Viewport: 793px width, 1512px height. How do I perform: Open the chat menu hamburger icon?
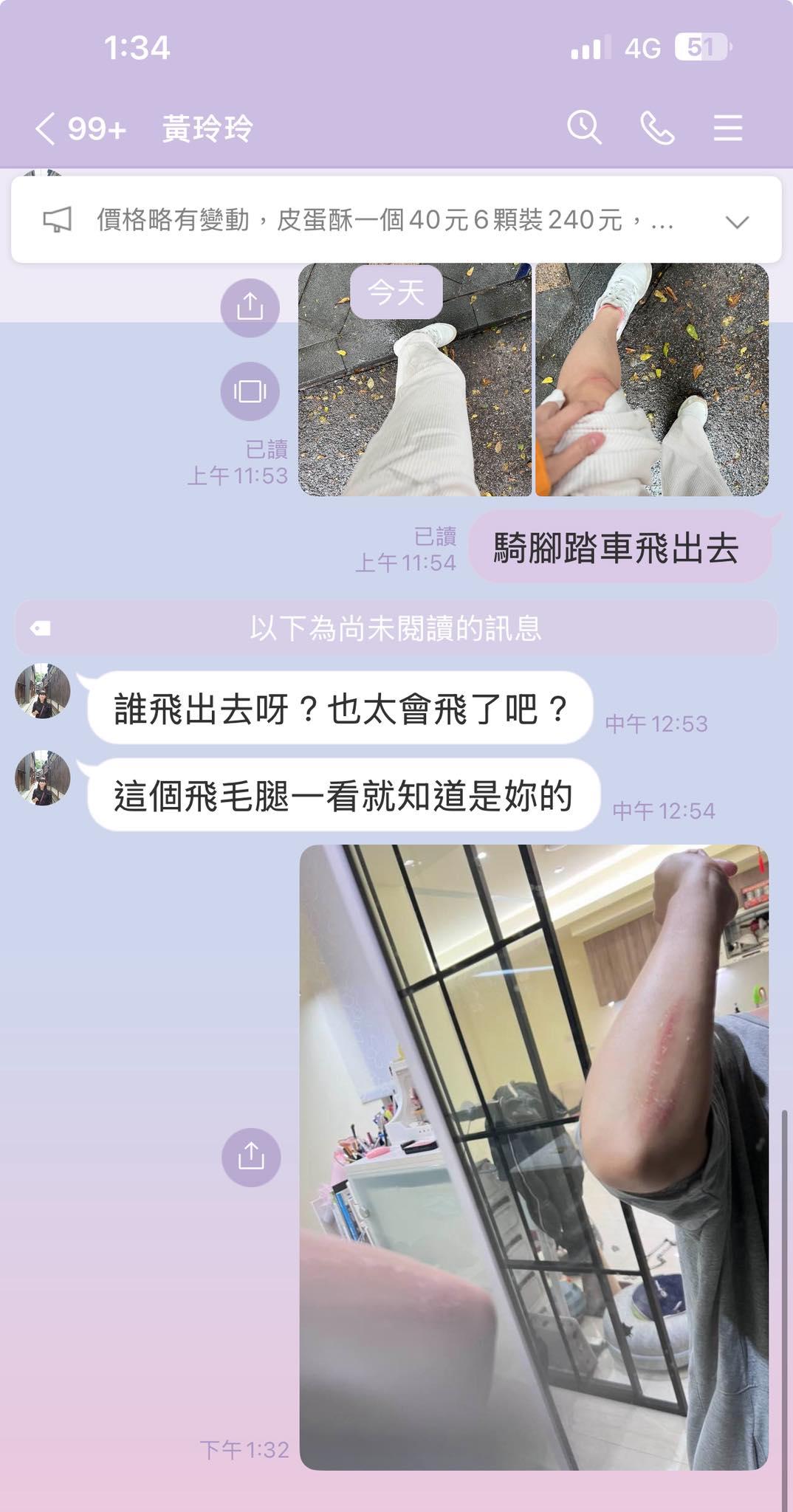click(x=727, y=128)
